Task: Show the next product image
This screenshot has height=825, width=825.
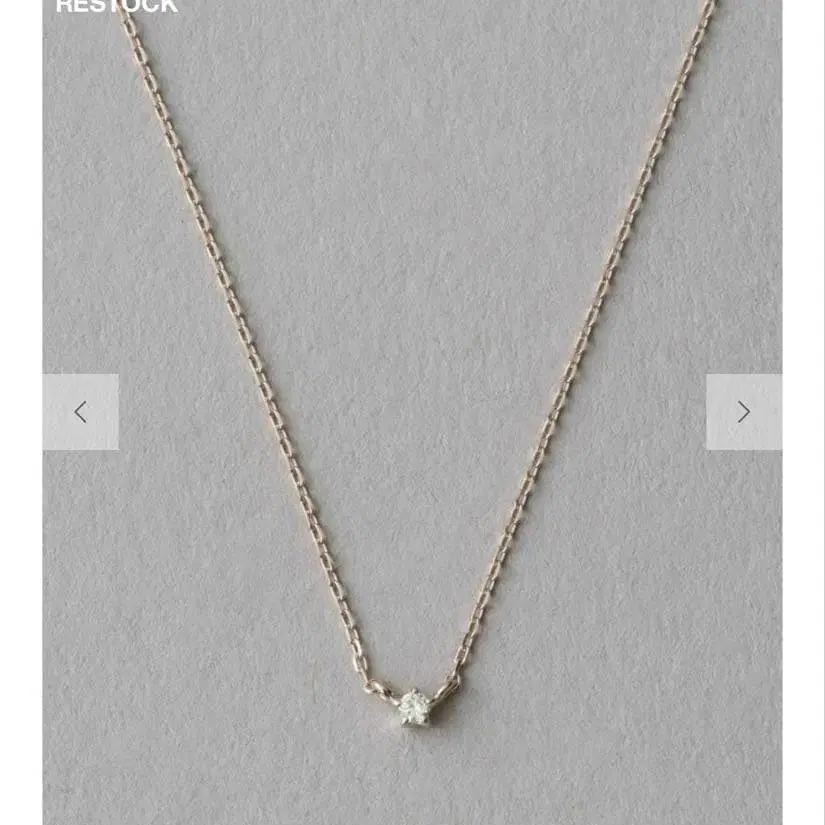Action: tap(743, 412)
